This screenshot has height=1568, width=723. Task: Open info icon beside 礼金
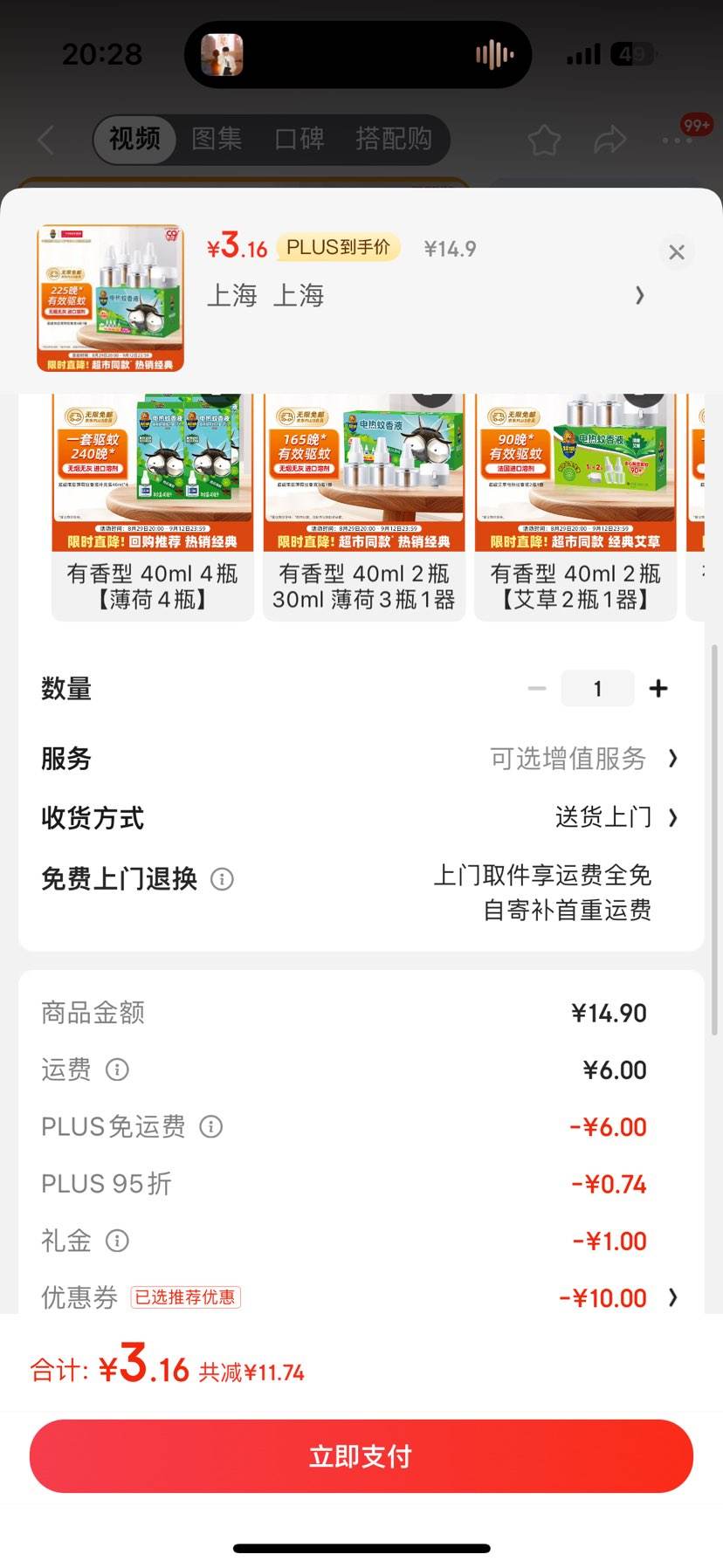pyautogui.click(x=118, y=1241)
